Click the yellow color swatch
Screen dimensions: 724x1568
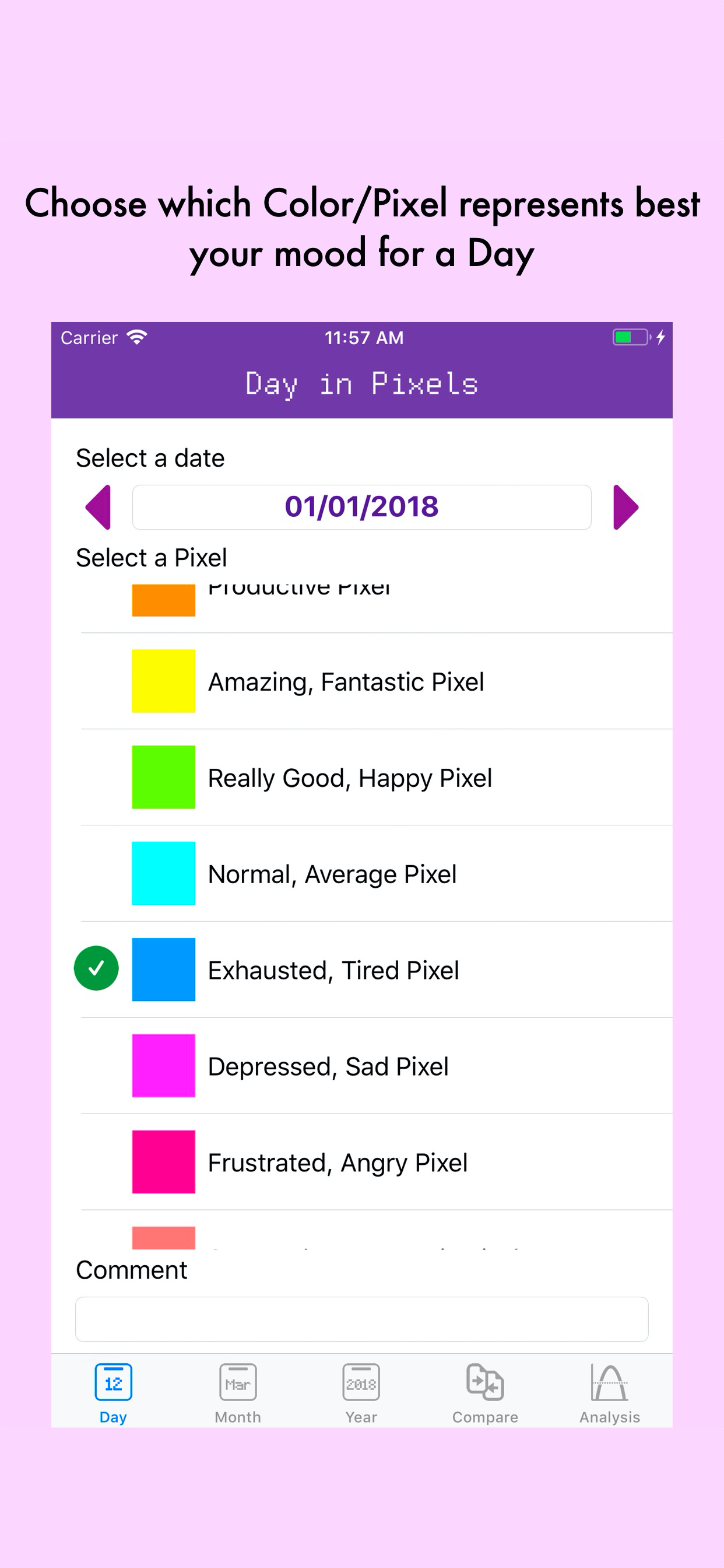[163, 681]
